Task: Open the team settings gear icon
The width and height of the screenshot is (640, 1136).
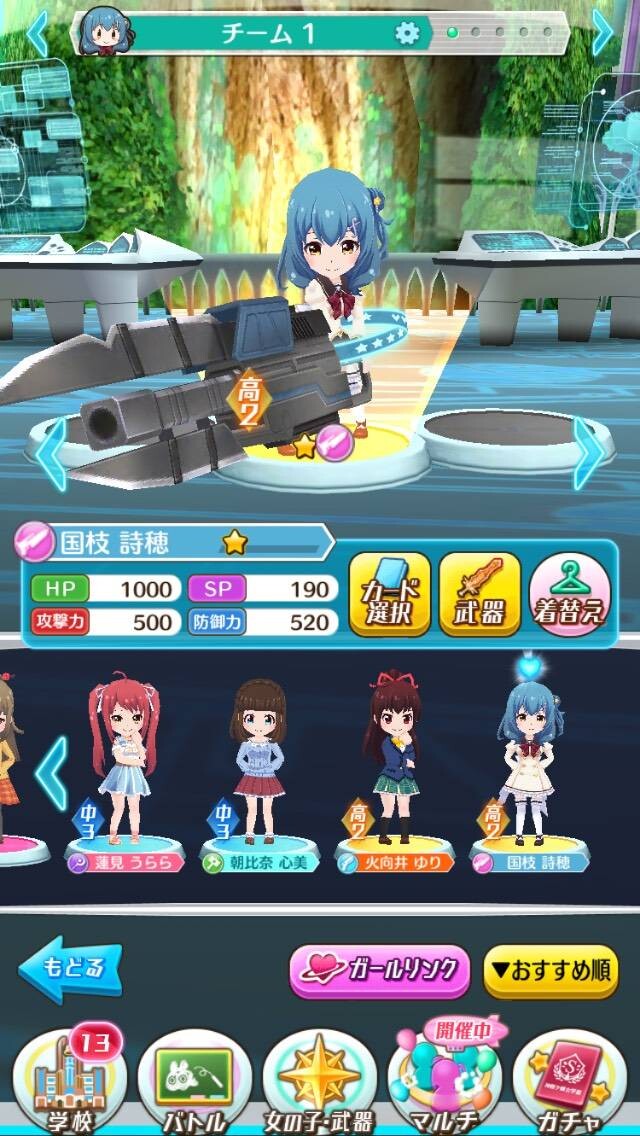Action: tap(407, 32)
